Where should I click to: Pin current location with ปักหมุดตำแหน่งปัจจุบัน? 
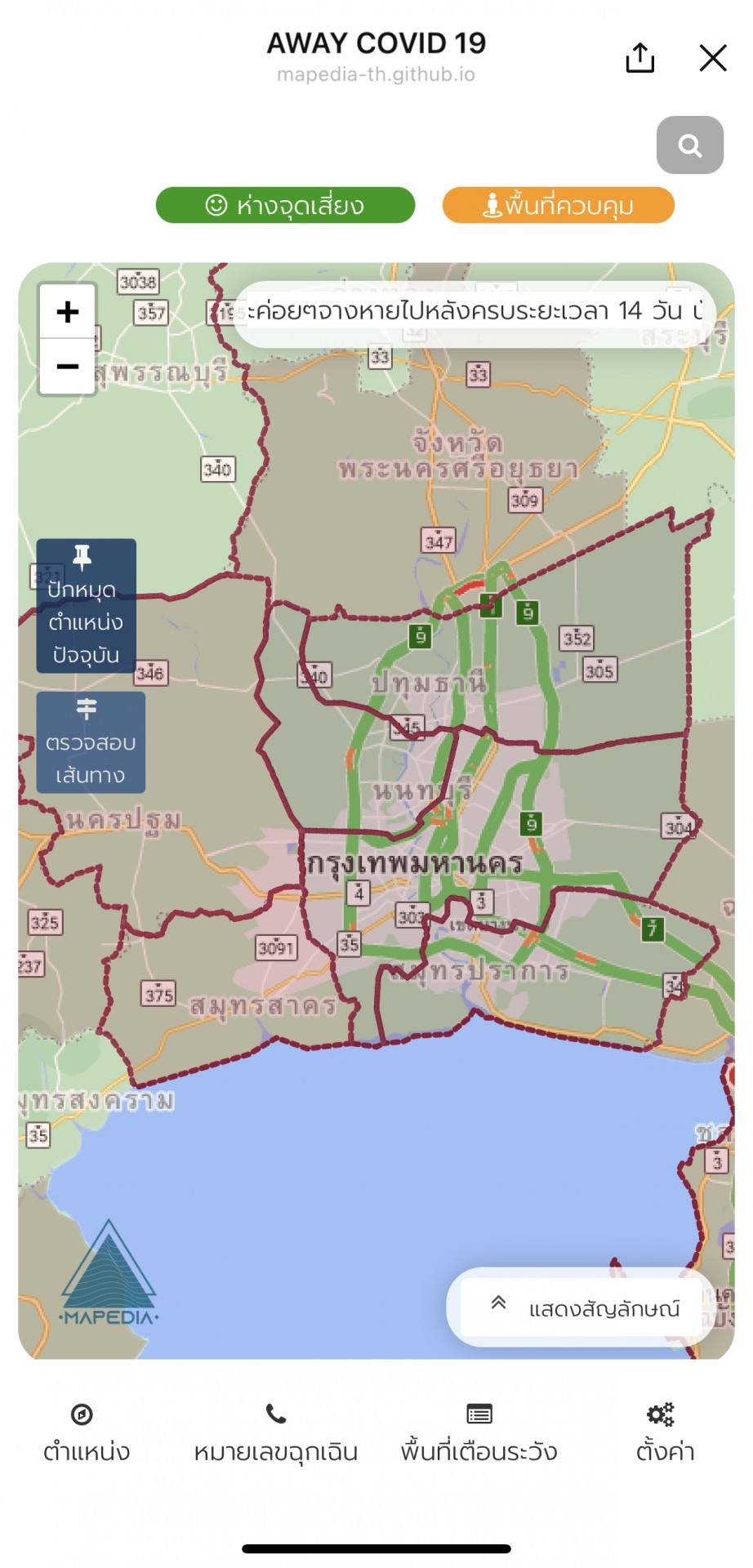(86, 606)
